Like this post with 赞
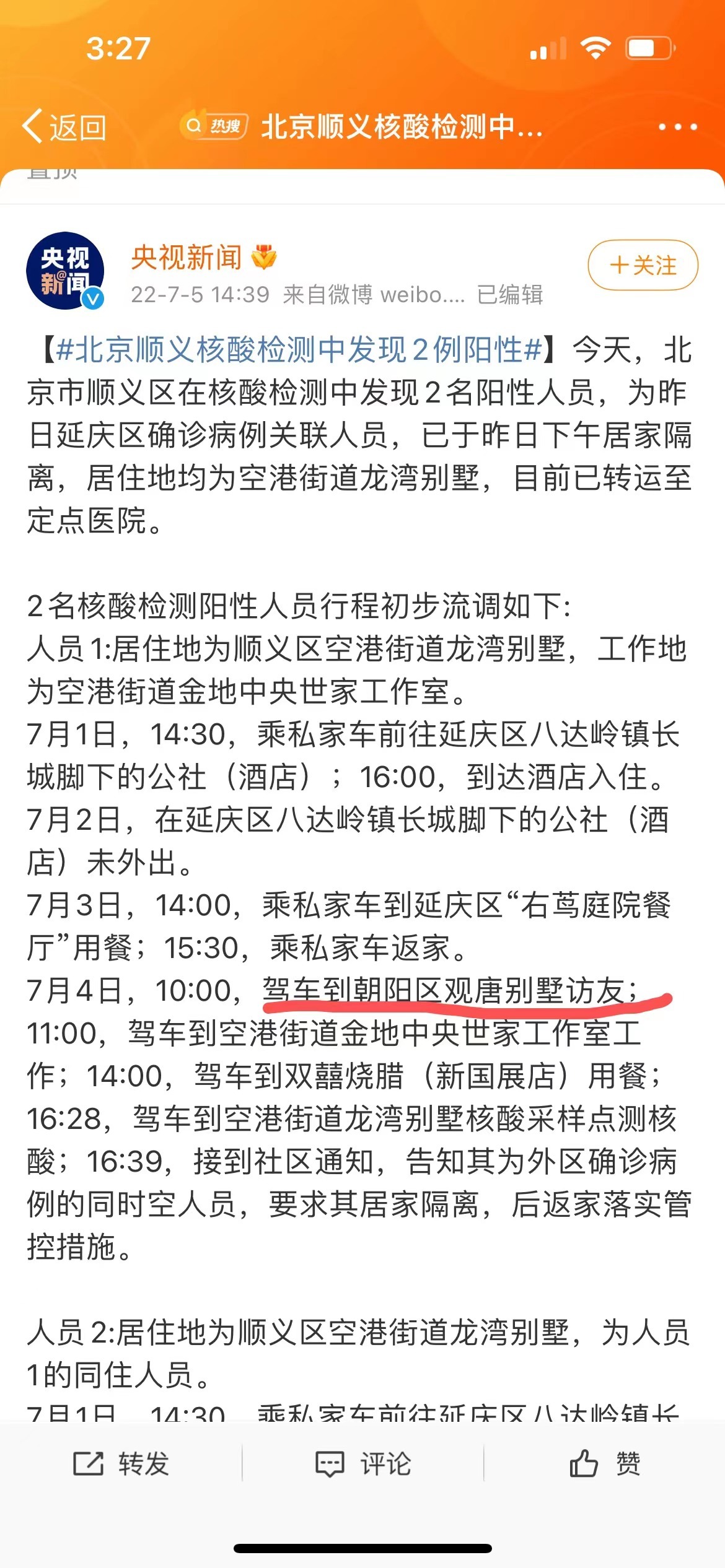This screenshot has height=1568, width=725. click(605, 1463)
